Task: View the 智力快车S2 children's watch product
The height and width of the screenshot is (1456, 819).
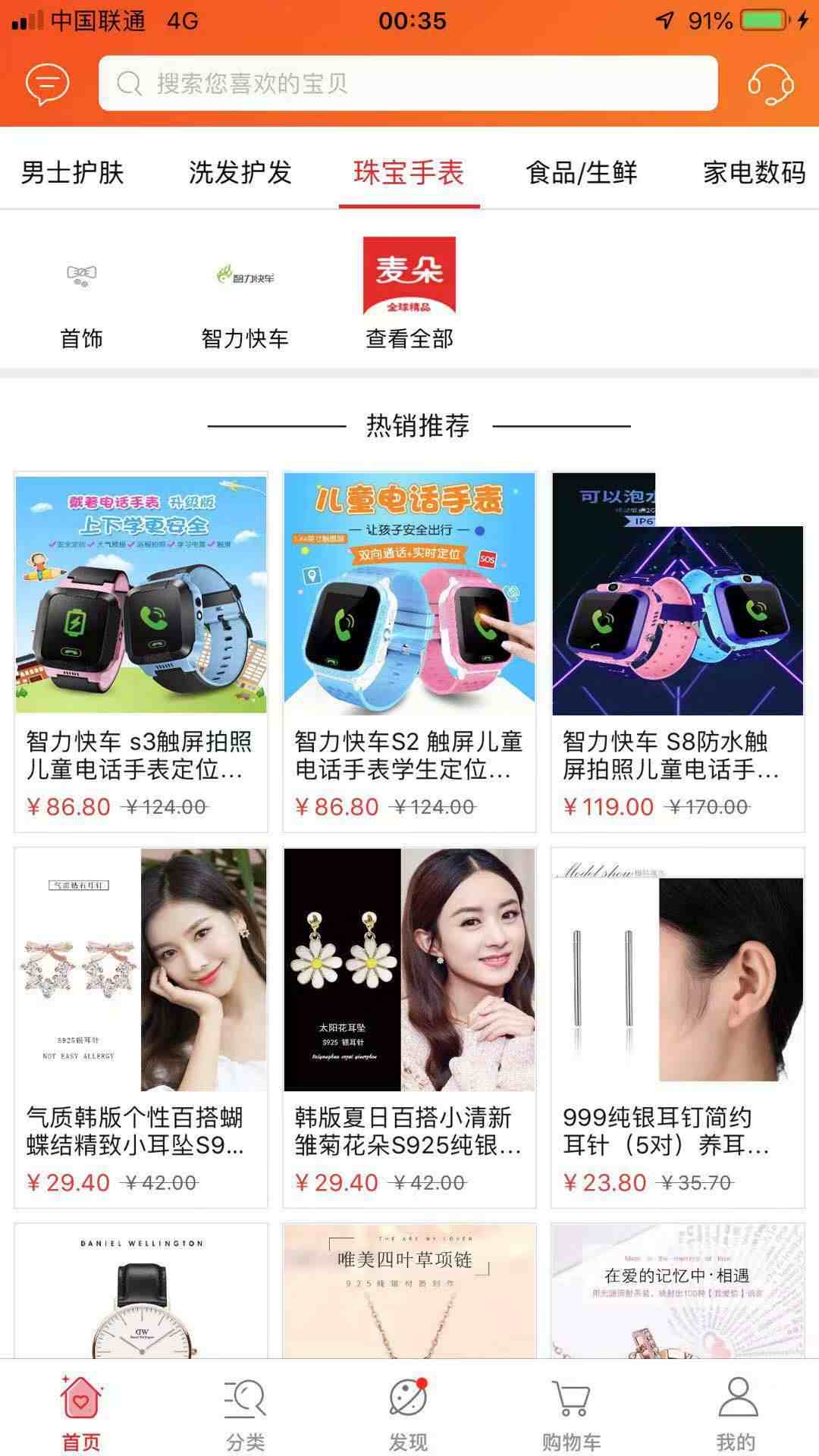Action: tap(409, 651)
